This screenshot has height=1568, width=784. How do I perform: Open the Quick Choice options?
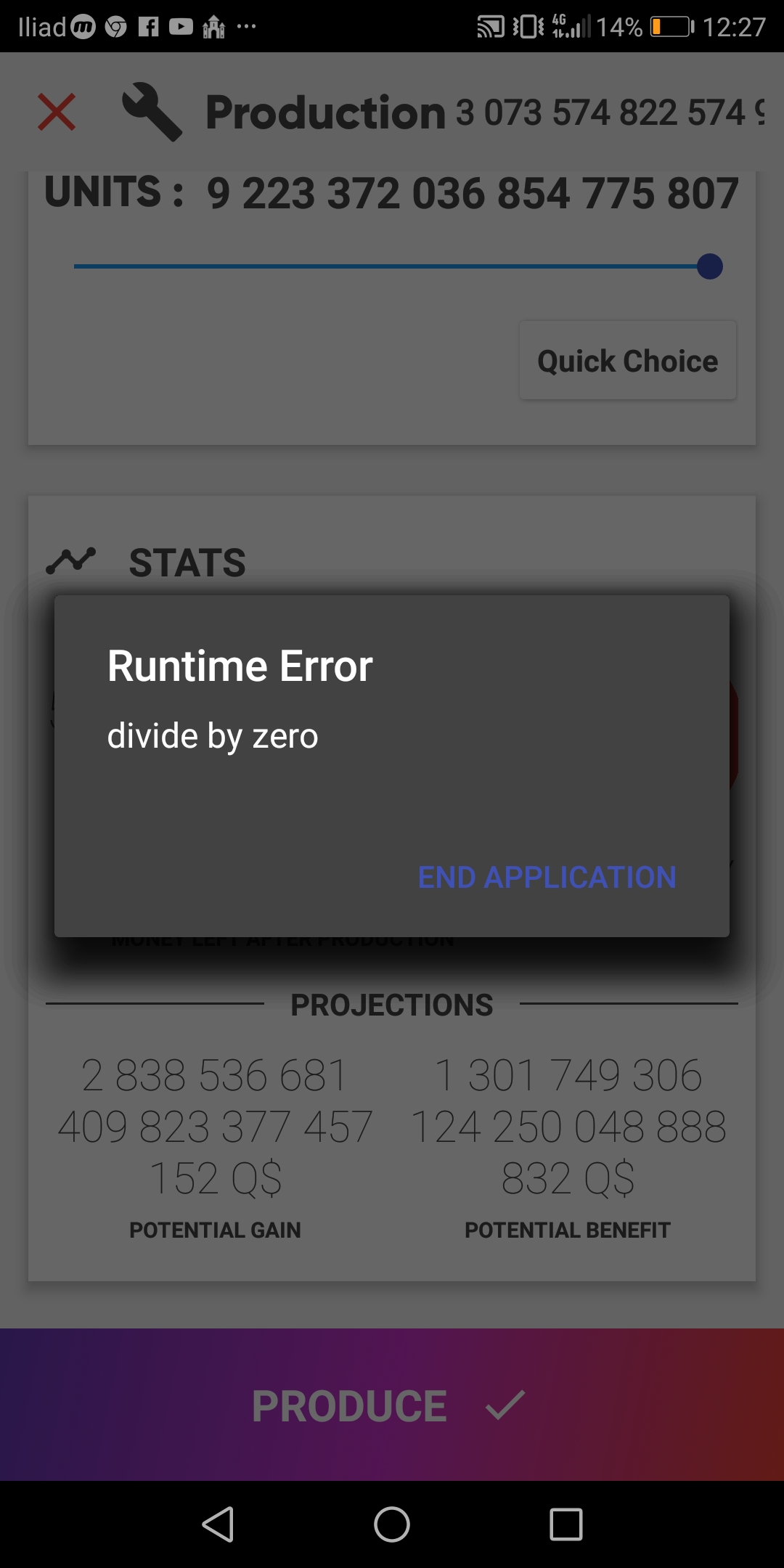628,361
